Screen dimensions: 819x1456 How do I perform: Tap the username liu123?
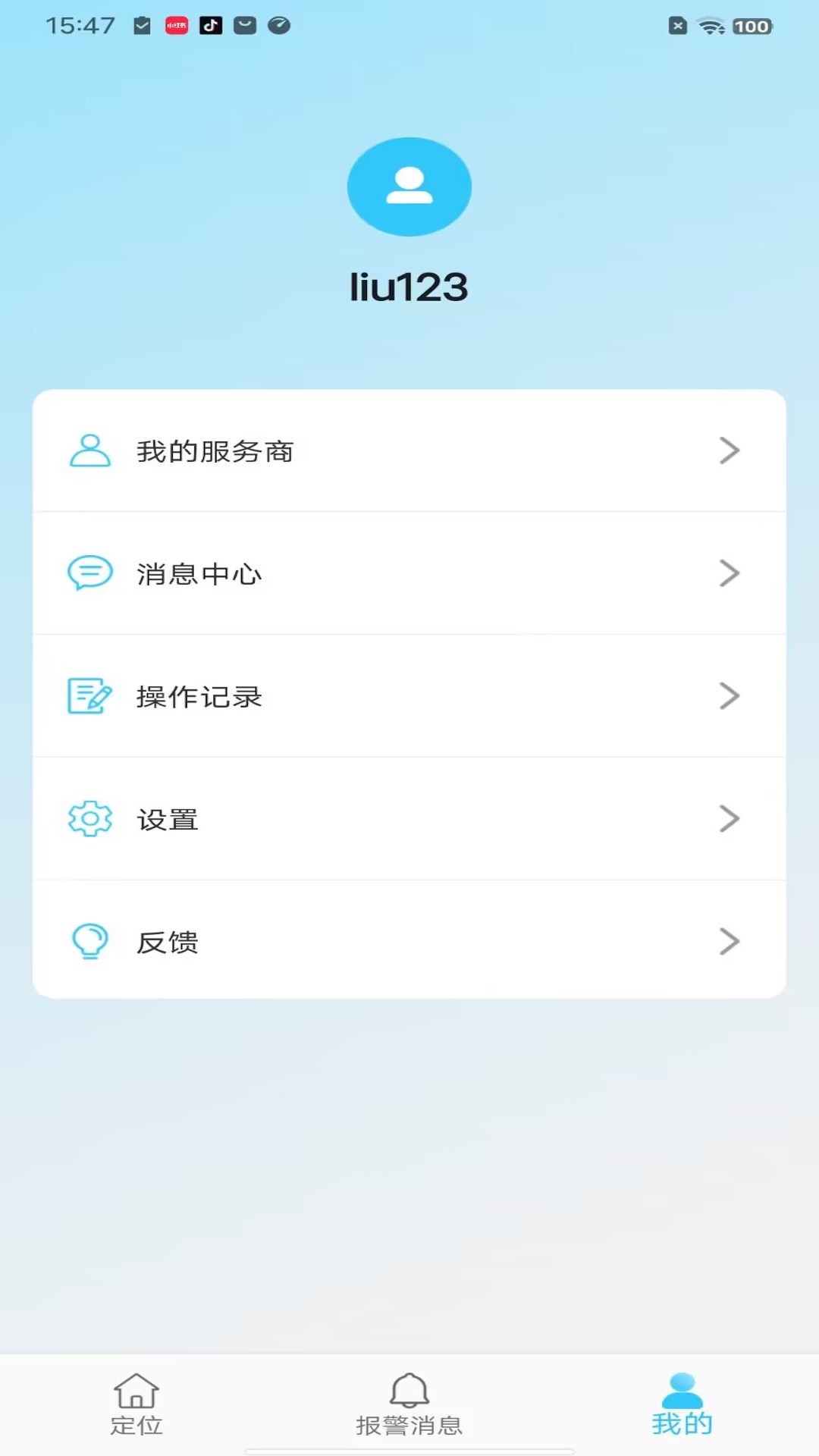coord(409,287)
